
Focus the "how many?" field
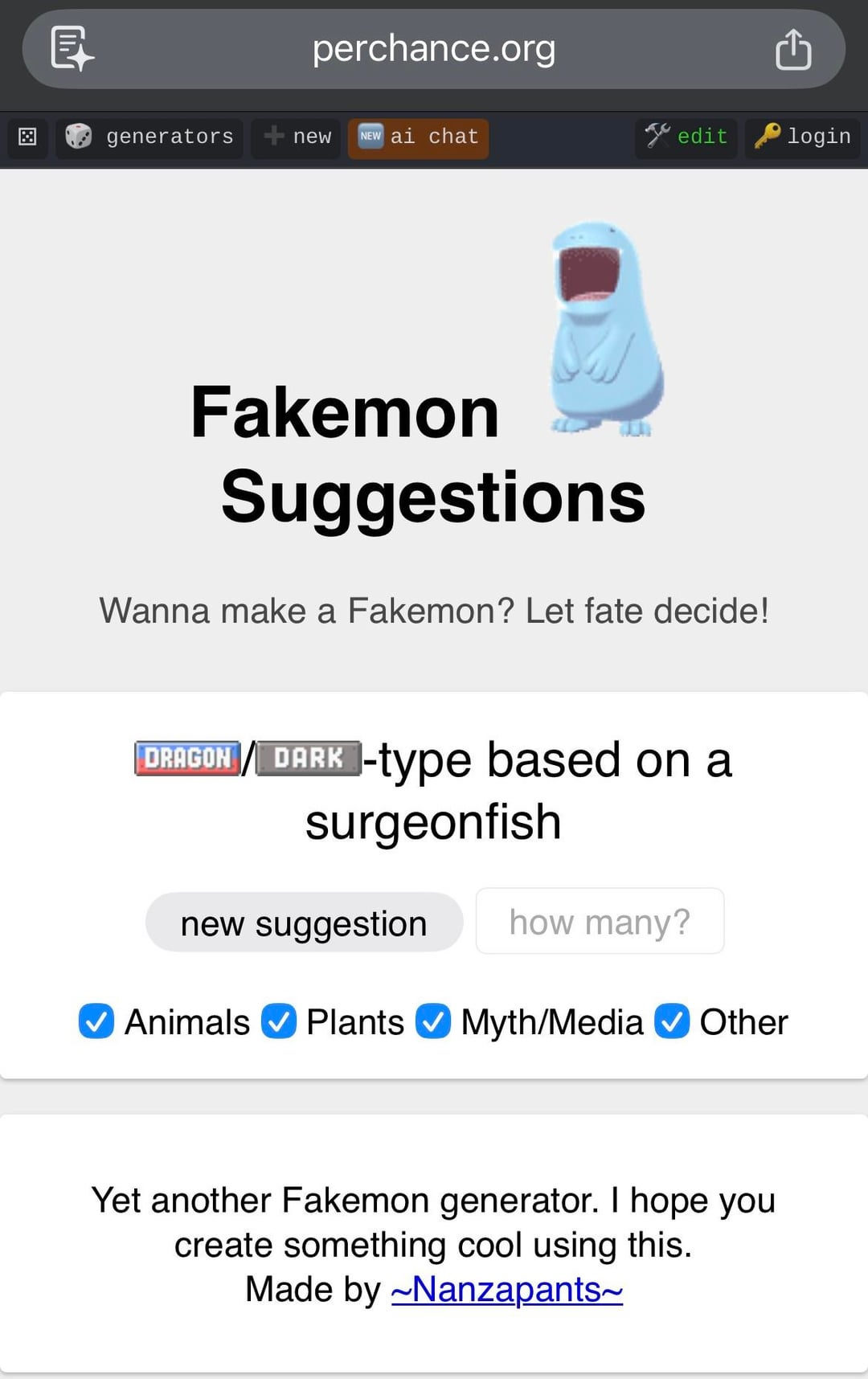[x=600, y=922]
